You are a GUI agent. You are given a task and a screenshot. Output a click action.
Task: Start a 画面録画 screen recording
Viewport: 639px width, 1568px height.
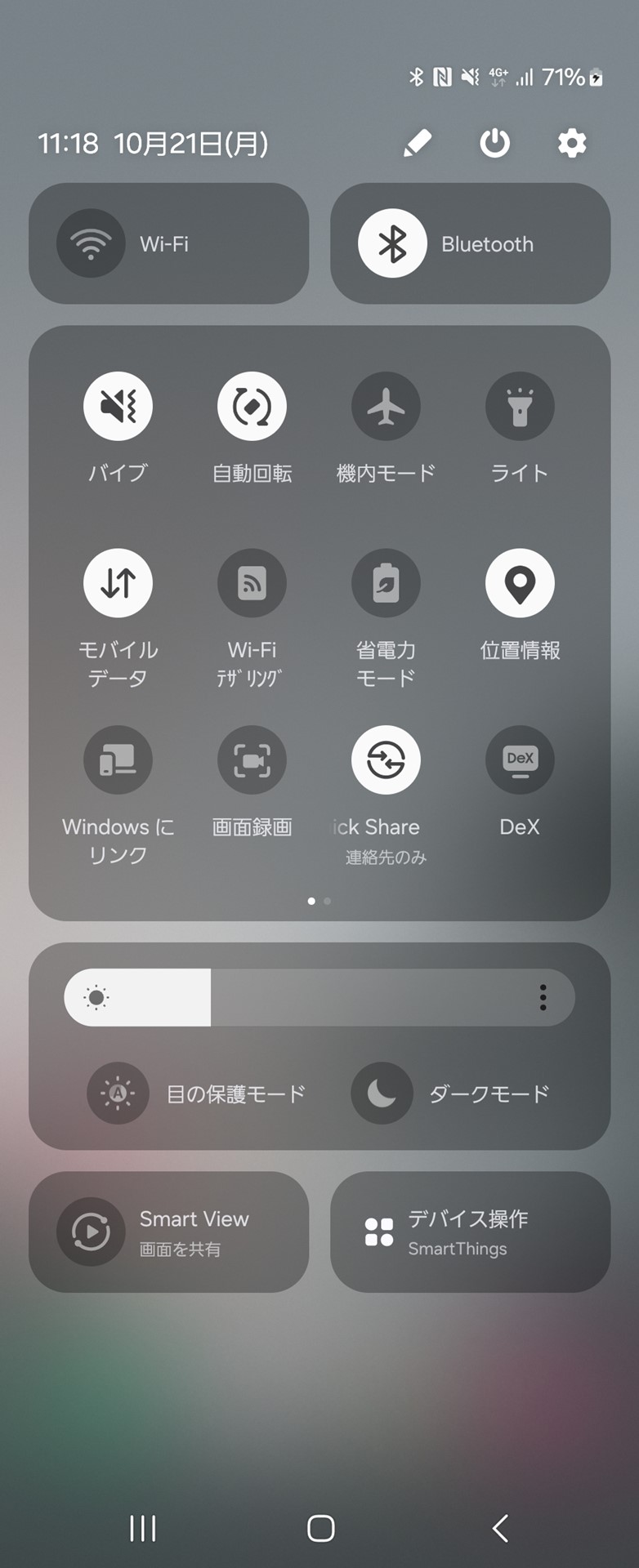pyautogui.click(x=252, y=759)
